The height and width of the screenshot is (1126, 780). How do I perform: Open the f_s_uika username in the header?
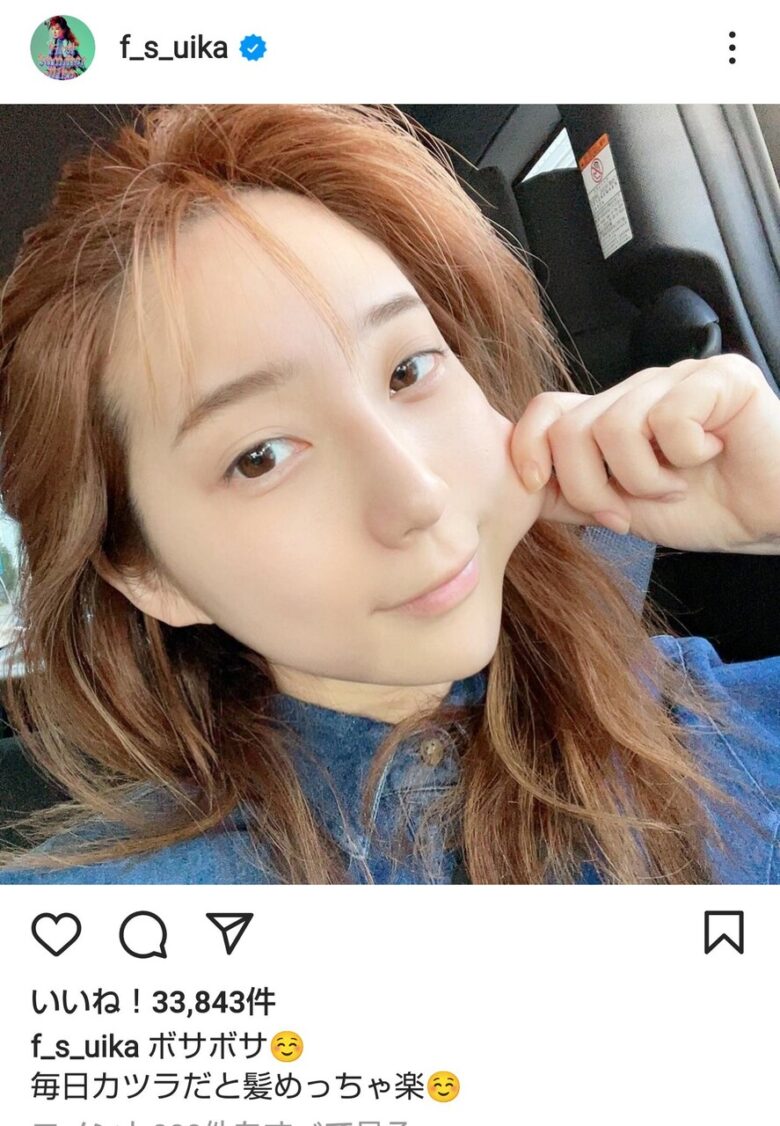[174, 48]
